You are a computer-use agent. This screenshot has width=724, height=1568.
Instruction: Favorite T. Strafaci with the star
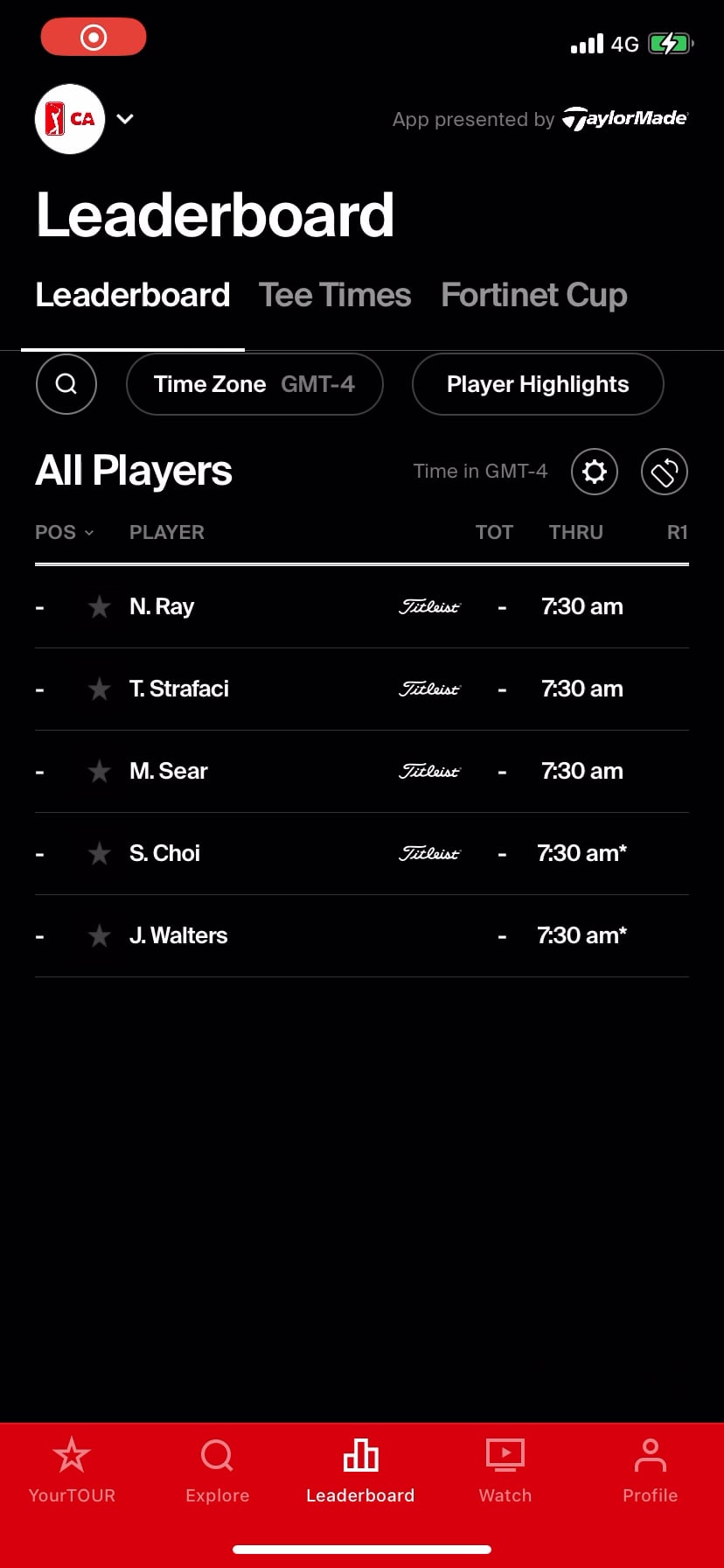point(100,689)
